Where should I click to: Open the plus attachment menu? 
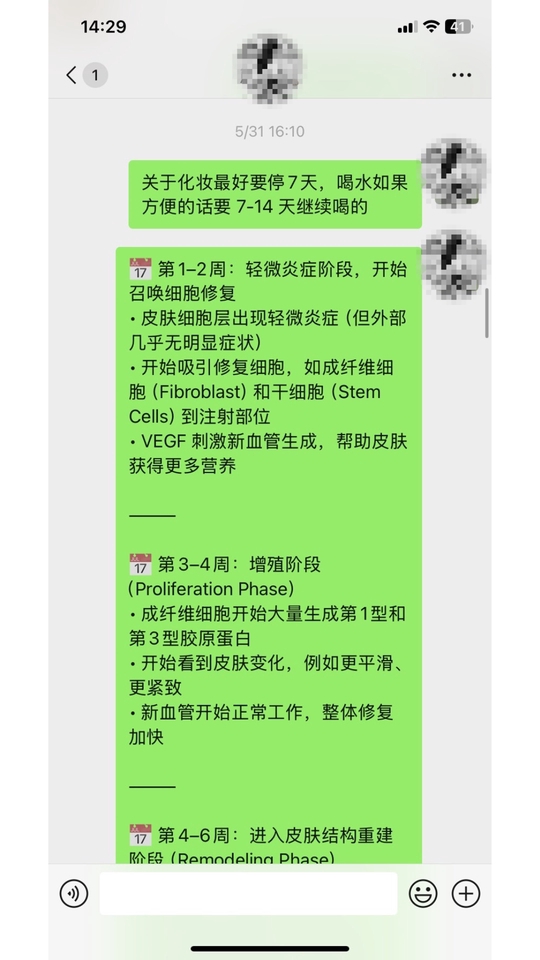[x=466, y=894]
